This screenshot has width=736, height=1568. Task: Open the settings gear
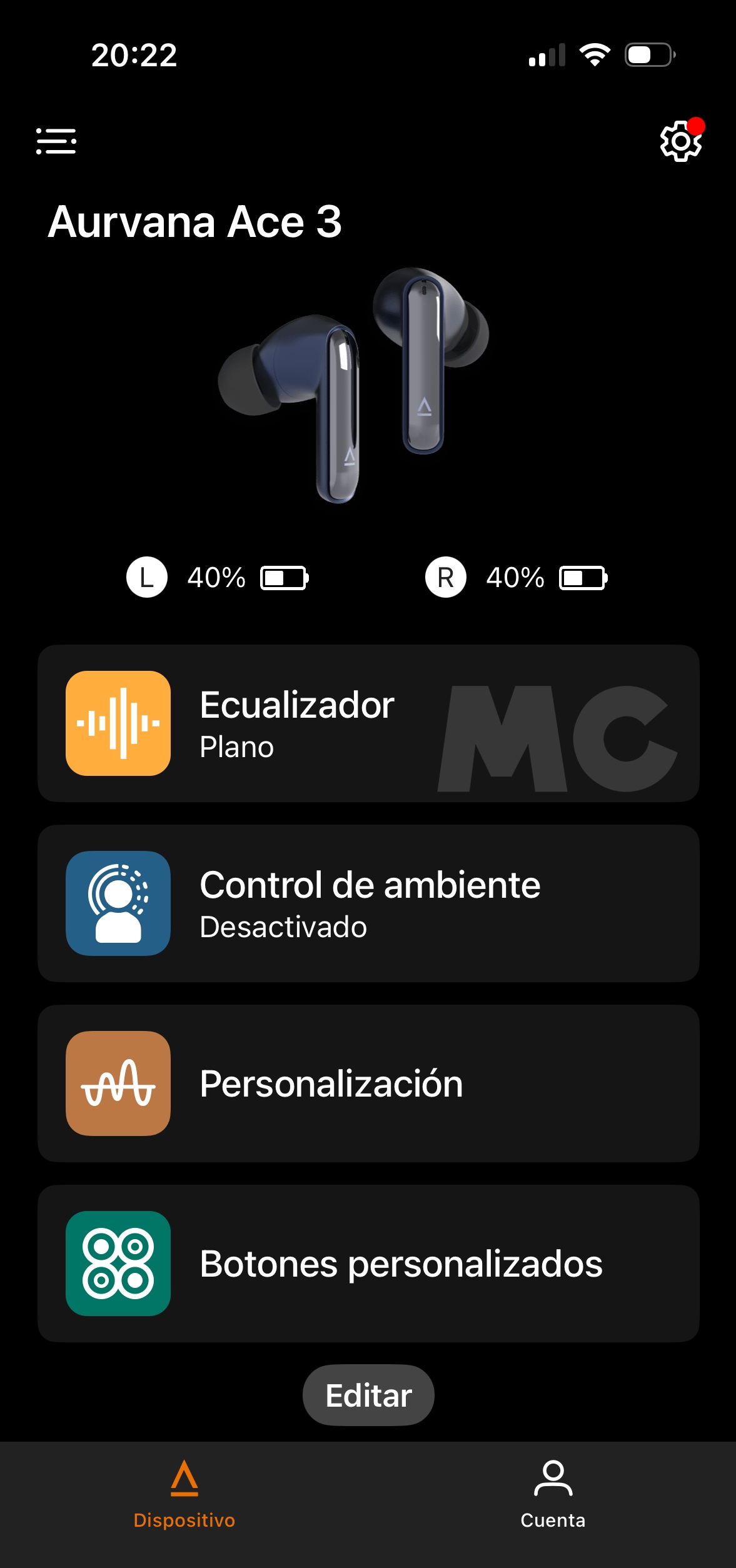click(680, 143)
